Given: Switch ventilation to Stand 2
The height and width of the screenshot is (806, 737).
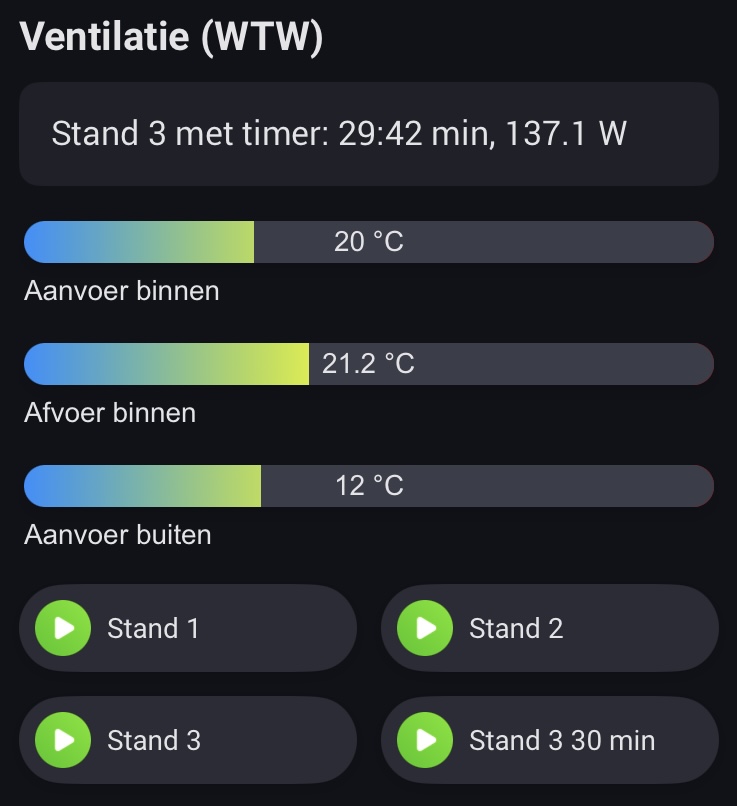Looking at the screenshot, I should [549, 628].
